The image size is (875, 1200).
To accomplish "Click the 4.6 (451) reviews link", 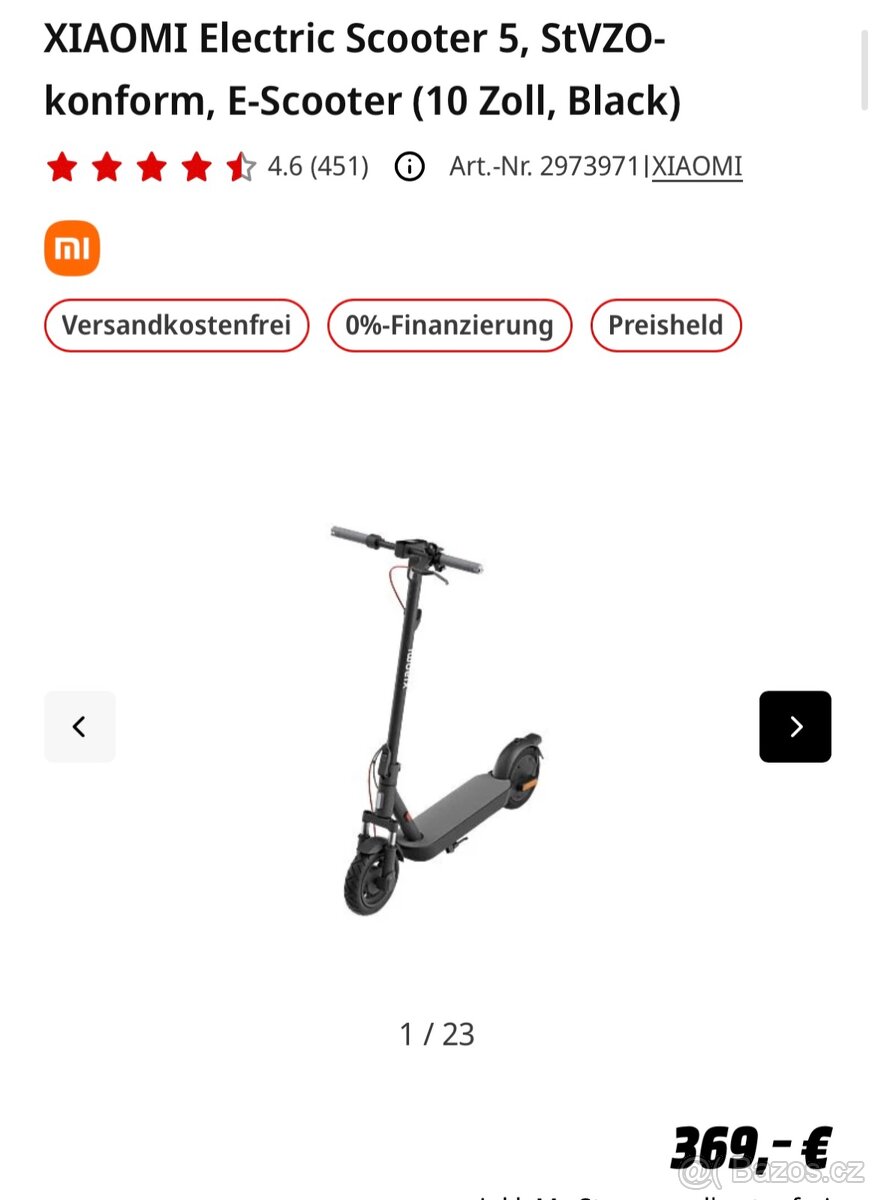I will tap(317, 167).
